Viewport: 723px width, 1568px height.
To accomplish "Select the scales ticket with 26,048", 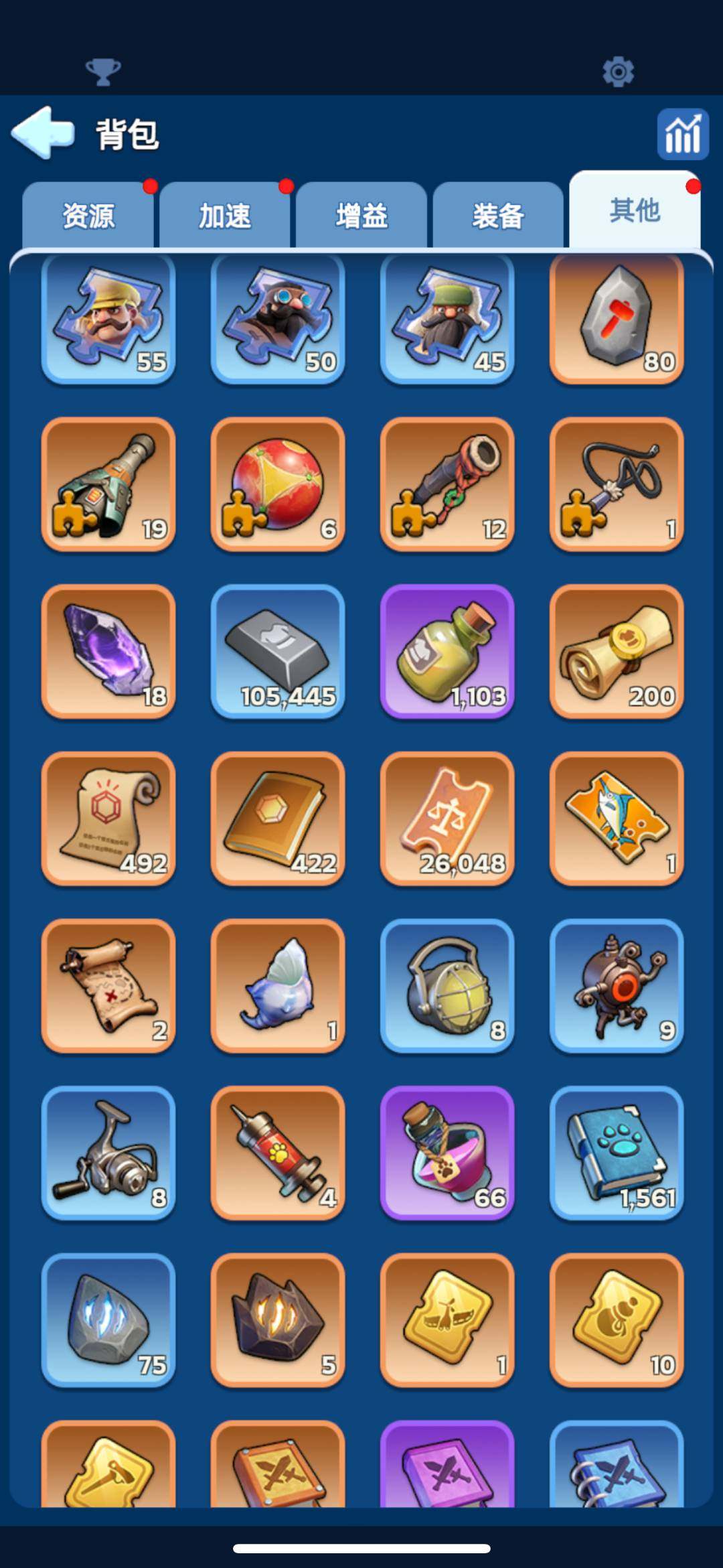I will [447, 818].
